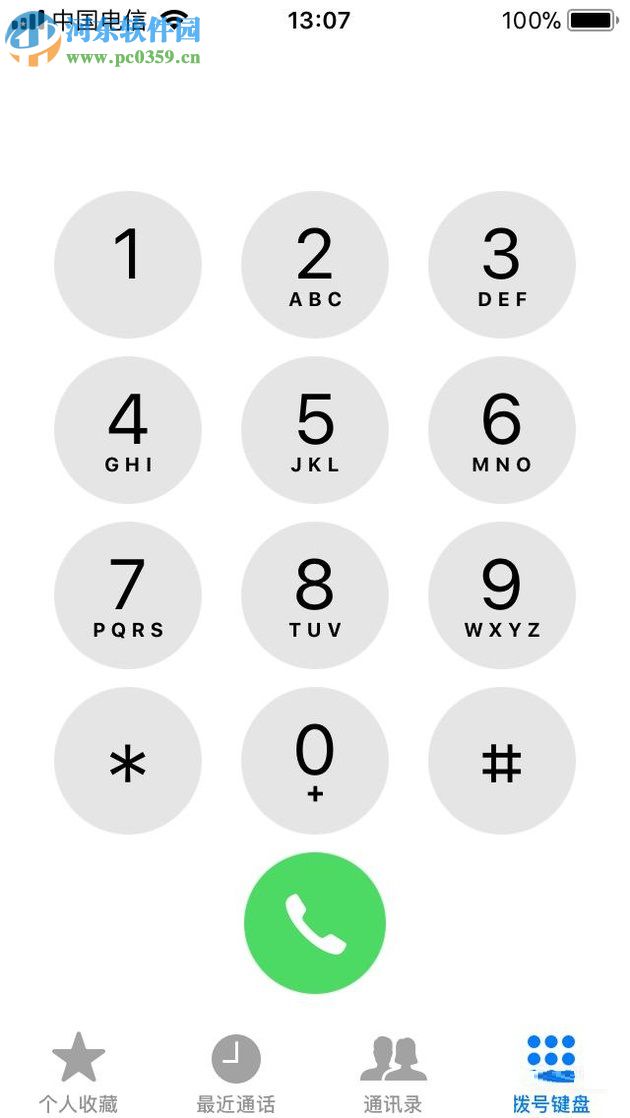Tap the asterisk key

(128, 762)
